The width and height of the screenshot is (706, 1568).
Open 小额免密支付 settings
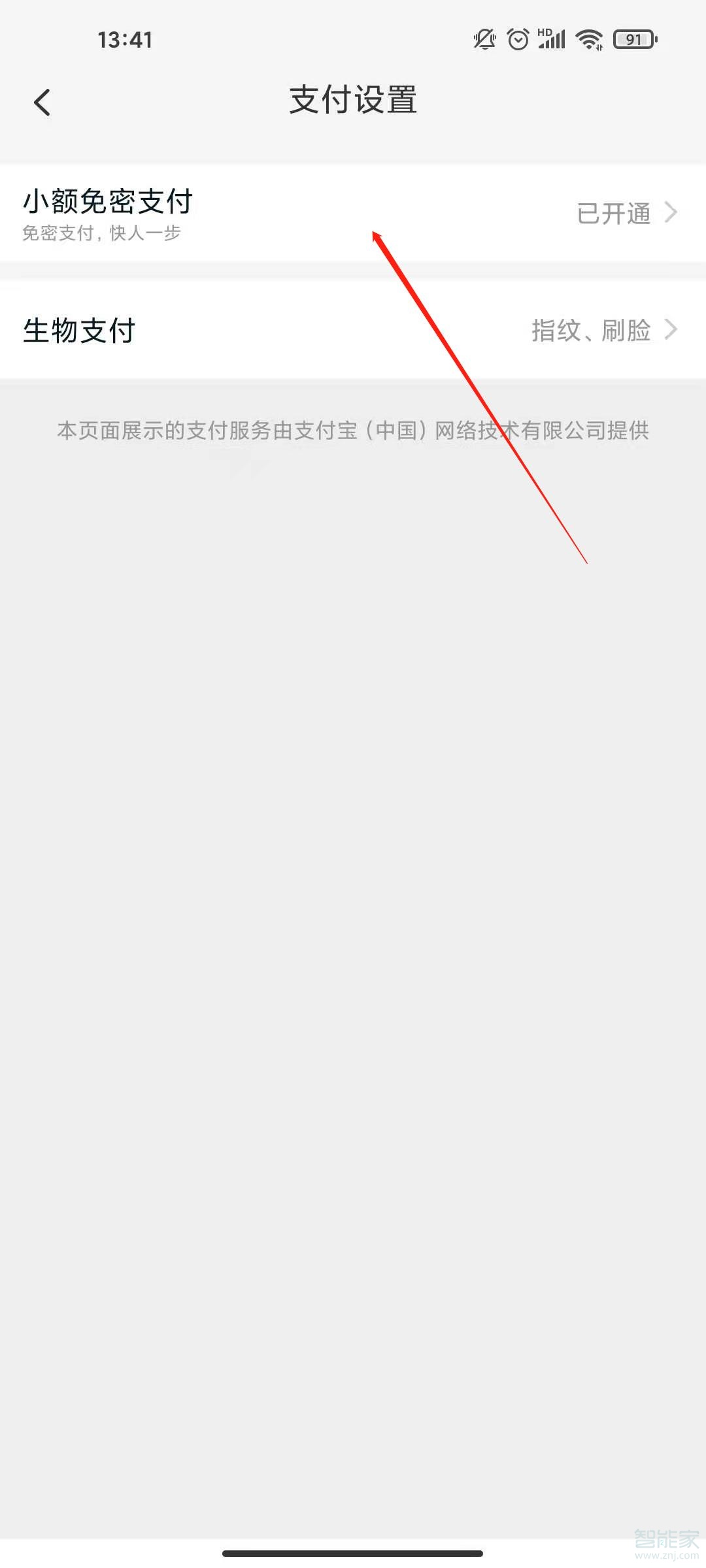click(x=353, y=214)
